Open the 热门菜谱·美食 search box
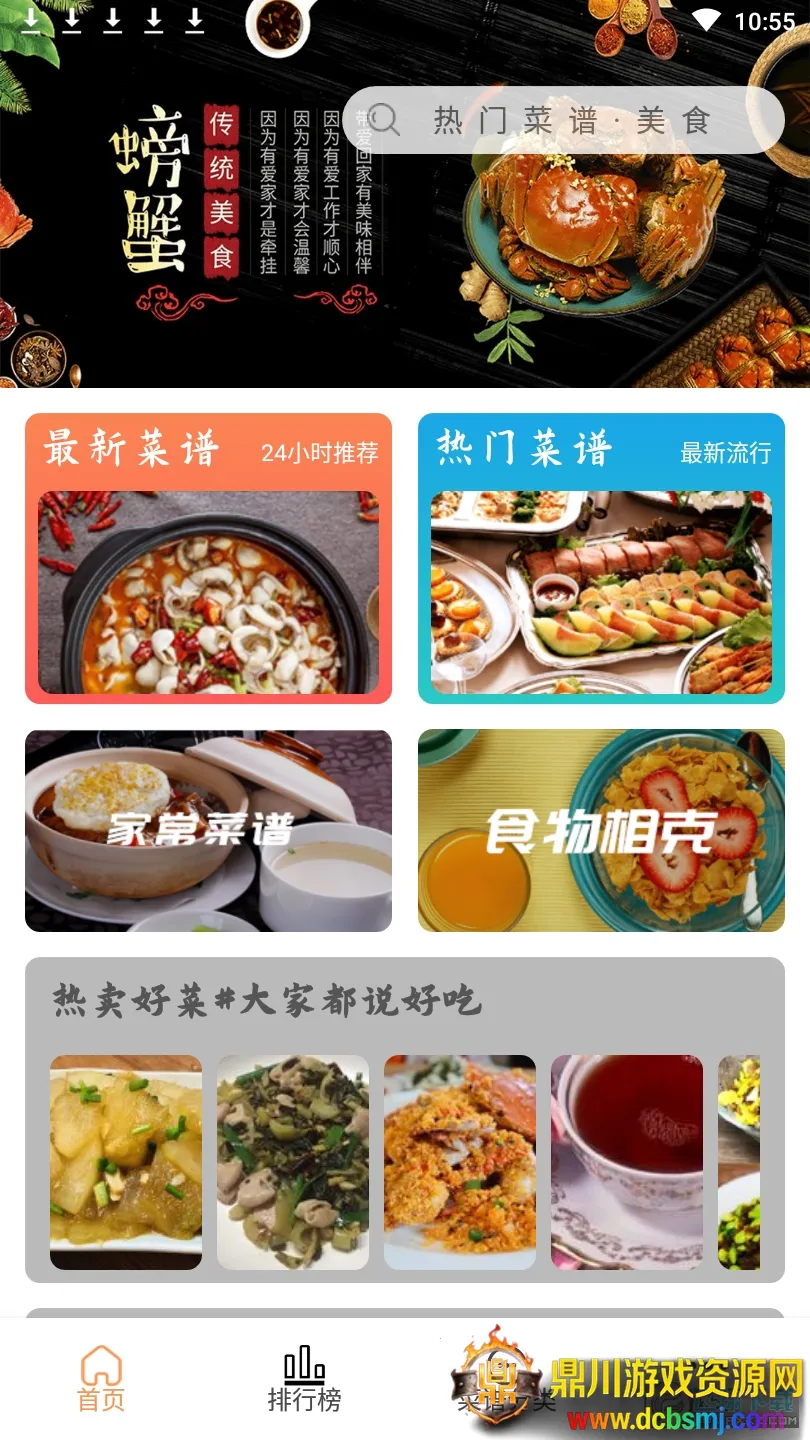The image size is (810, 1440). (x=563, y=121)
